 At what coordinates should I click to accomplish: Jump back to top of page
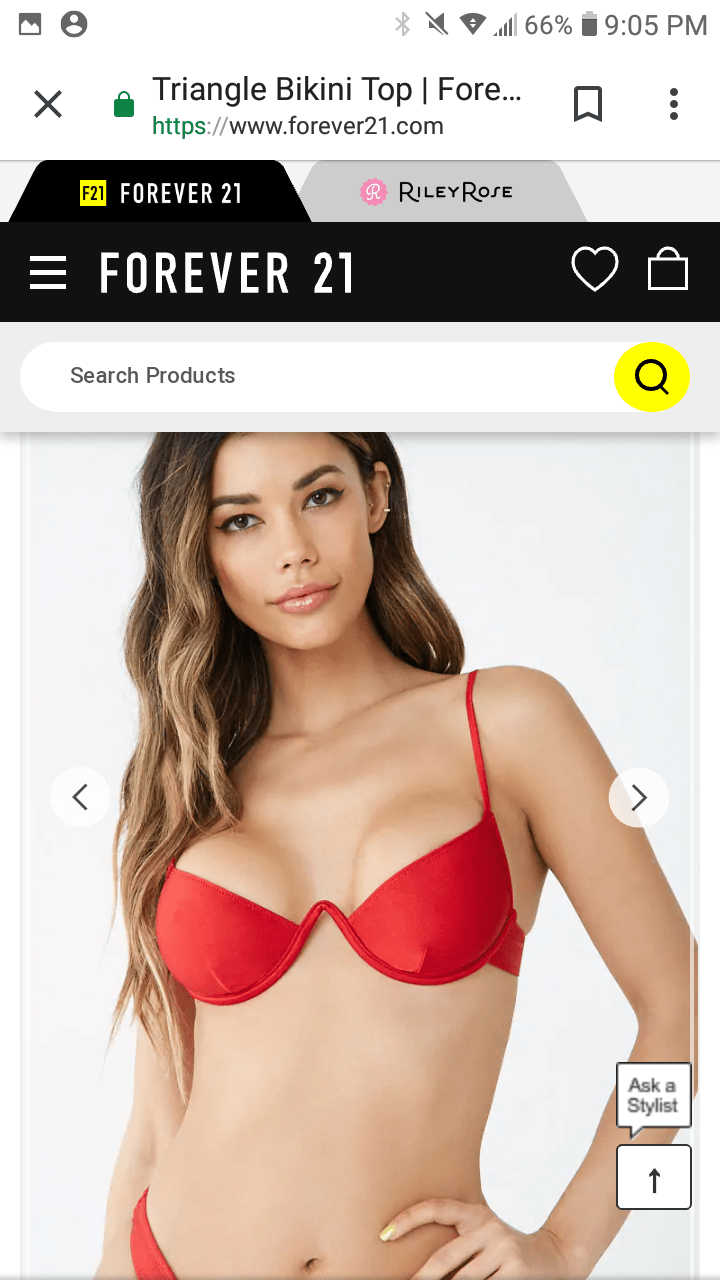coord(654,1178)
